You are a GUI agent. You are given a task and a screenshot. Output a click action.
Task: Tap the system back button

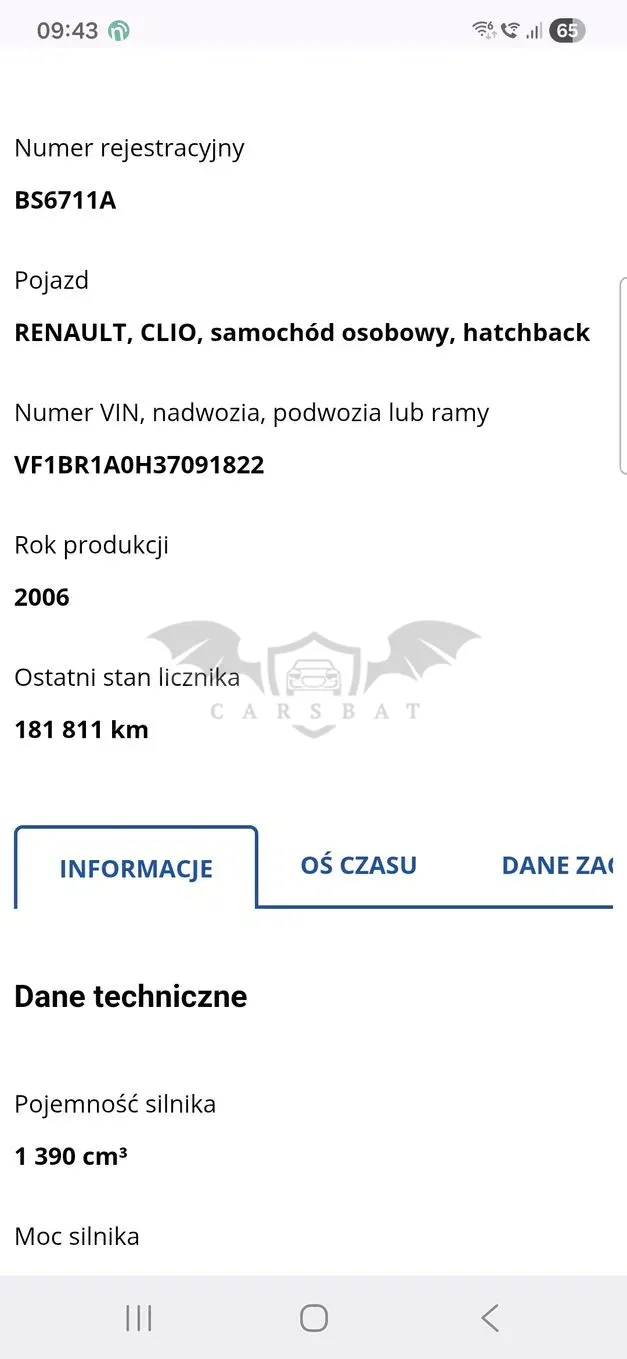click(x=489, y=1318)
